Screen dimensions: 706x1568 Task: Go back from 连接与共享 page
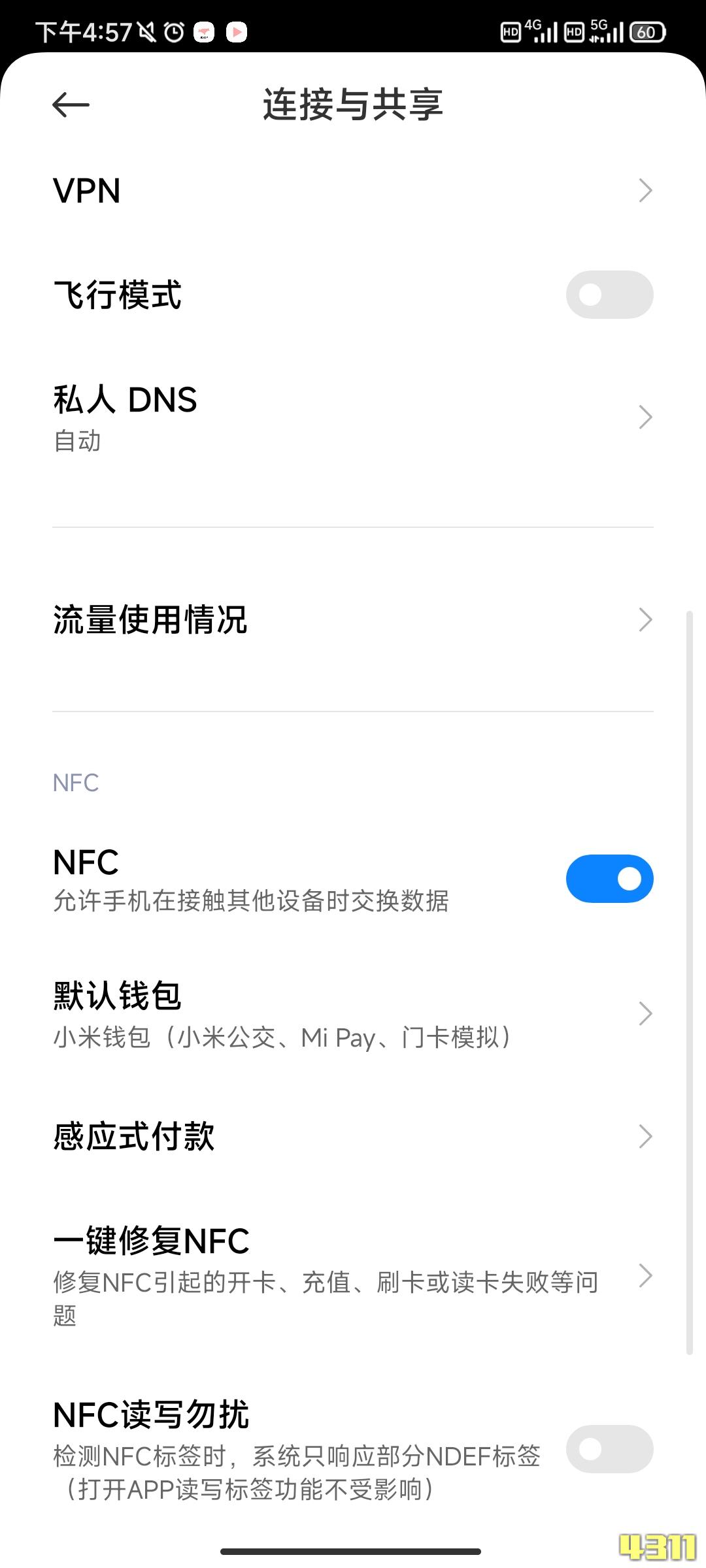tap(71, 105)
